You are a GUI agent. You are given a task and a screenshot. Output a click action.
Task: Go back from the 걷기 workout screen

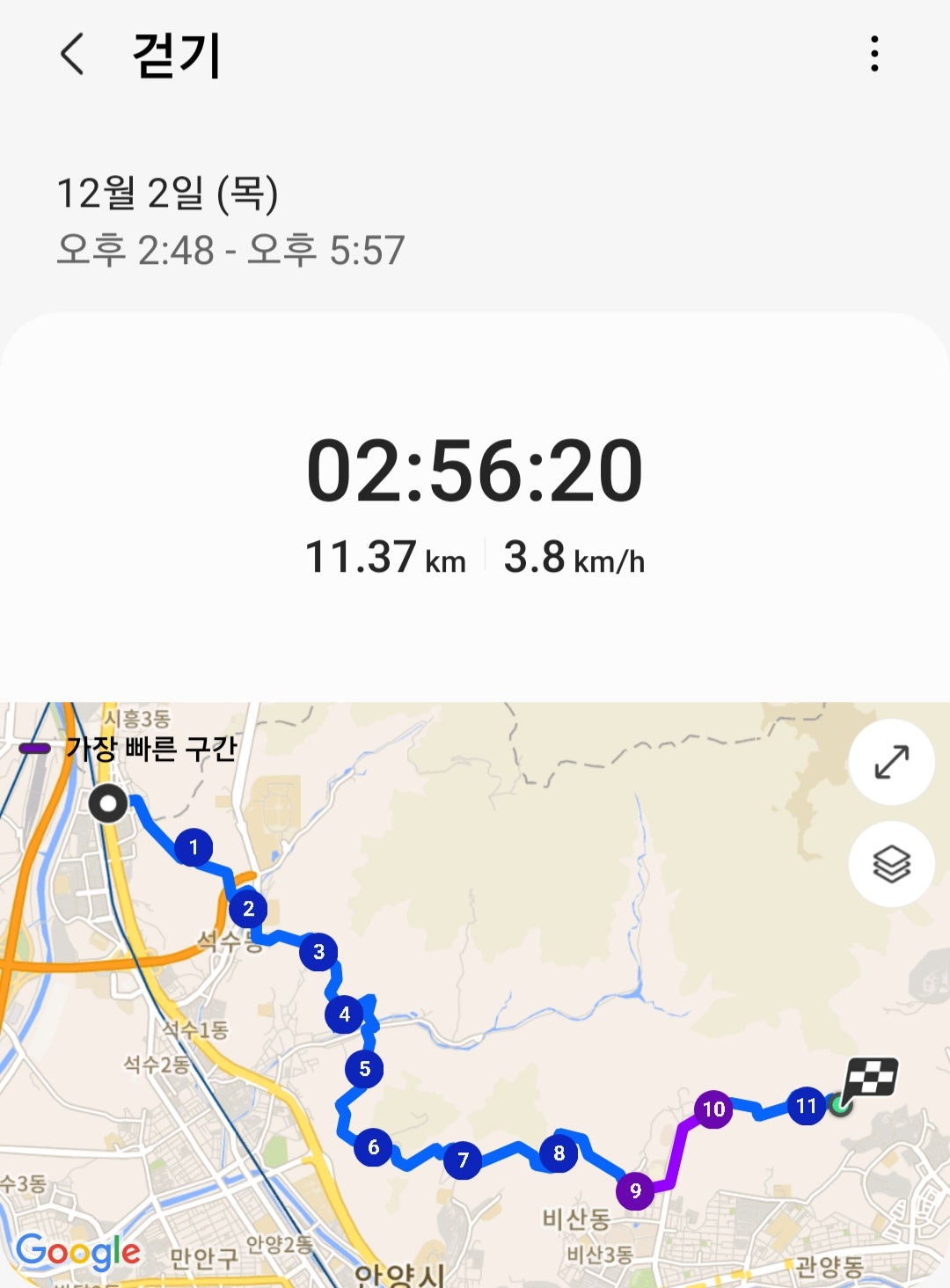click(x=72, y=55)
